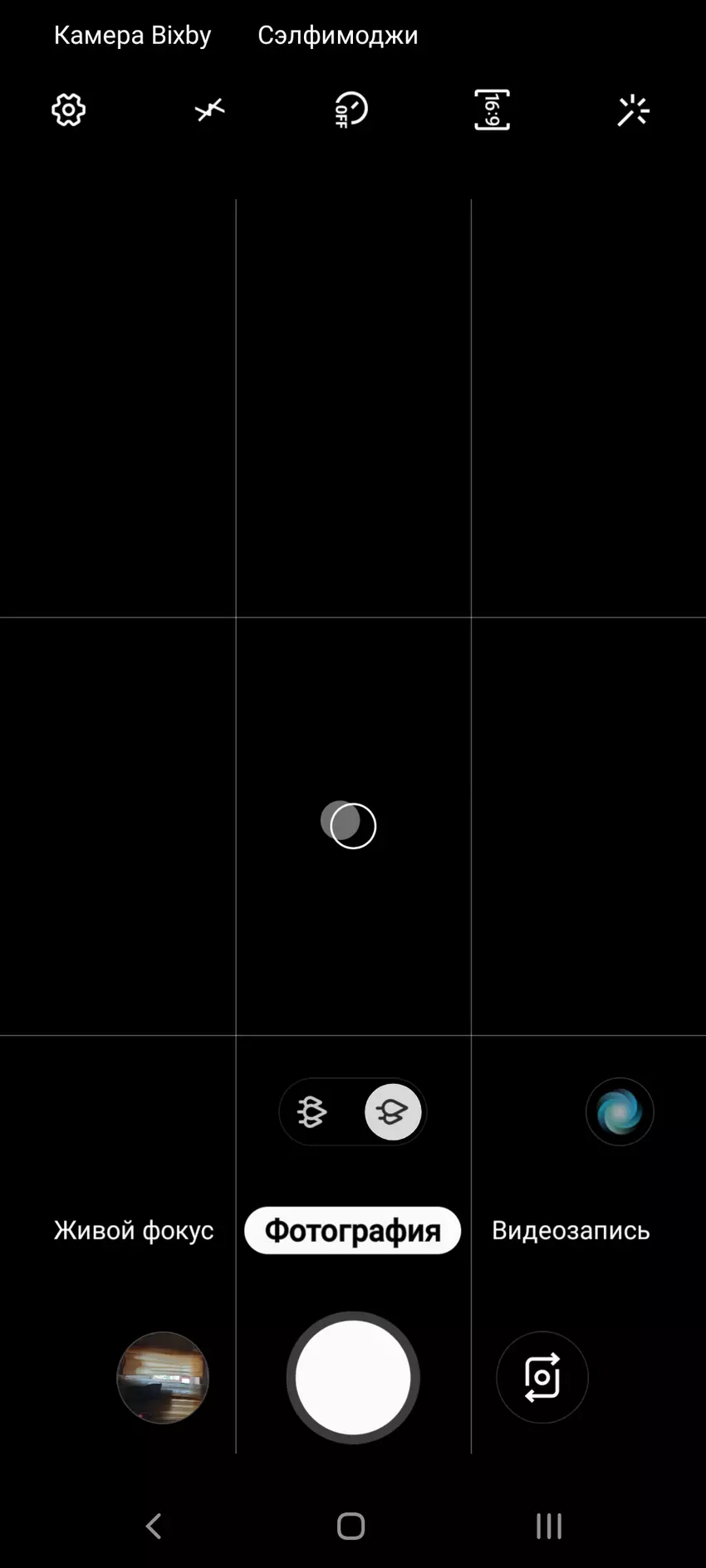This screenshot has width=706, height=1568.
Task: Open Камера Bixby
Action: [132, 36]
